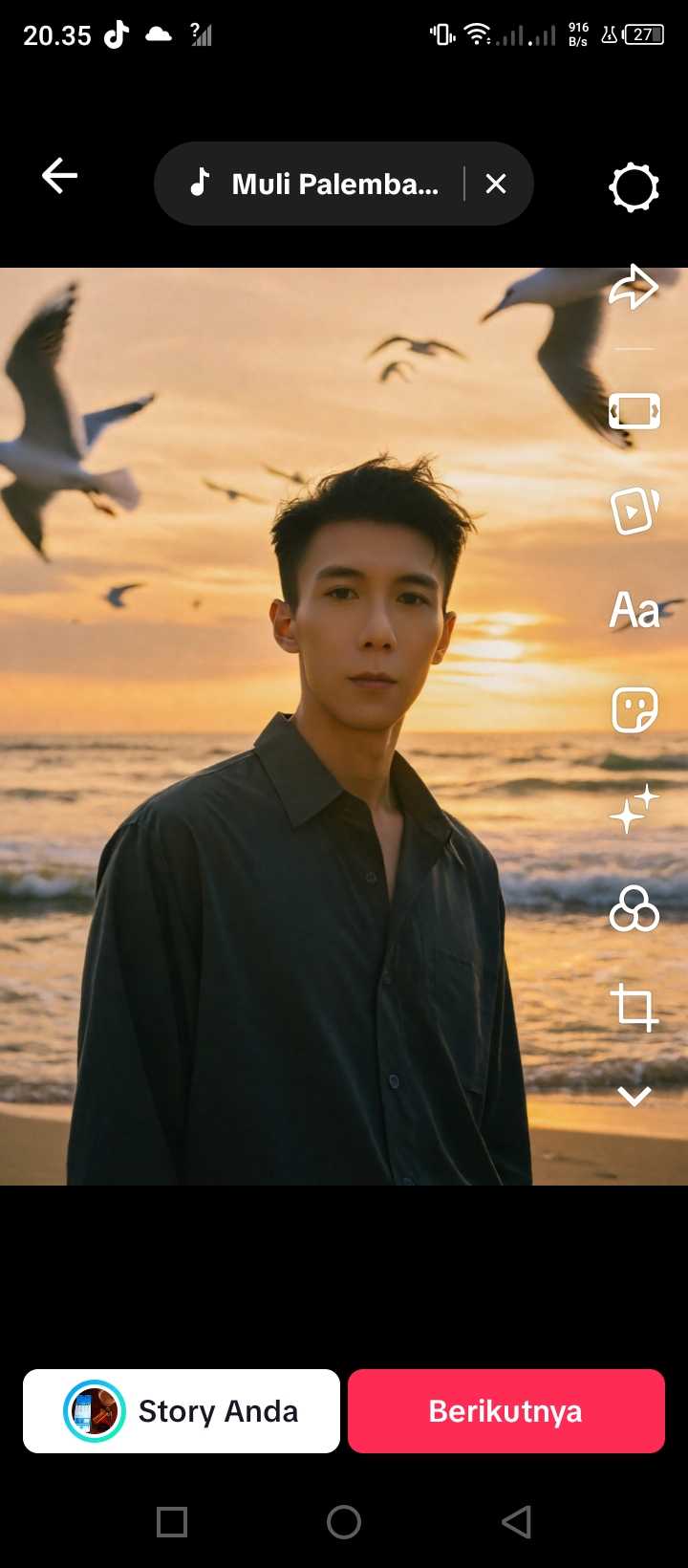Add text with the Aa tool
Viewport: 688px width, 1568px height.
[x=634, y=610]
